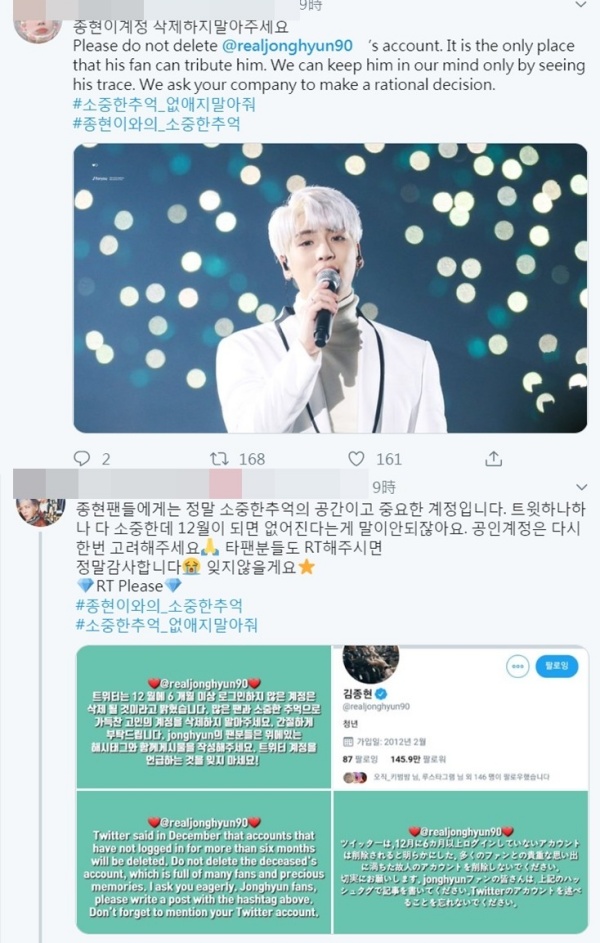Open the Korean text image tile
This screenshot has height=943, width=600.
[x=204, y=716]
